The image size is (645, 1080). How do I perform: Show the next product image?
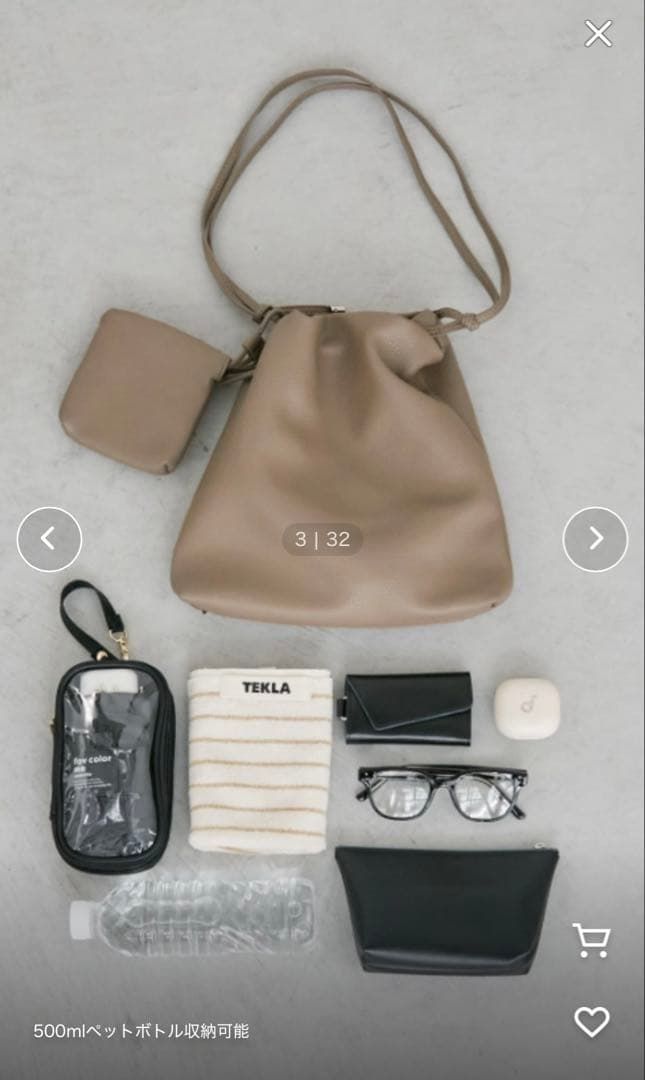click(595, 539)
